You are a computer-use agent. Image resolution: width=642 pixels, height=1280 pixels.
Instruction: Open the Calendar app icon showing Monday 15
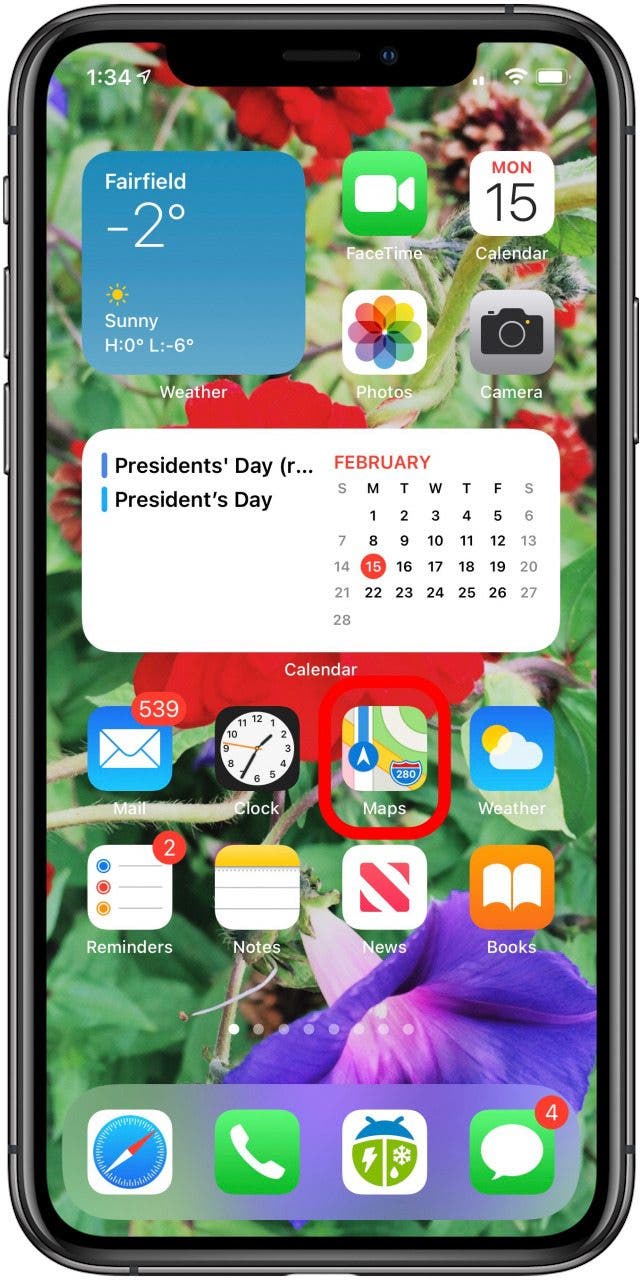coord(511,194)
